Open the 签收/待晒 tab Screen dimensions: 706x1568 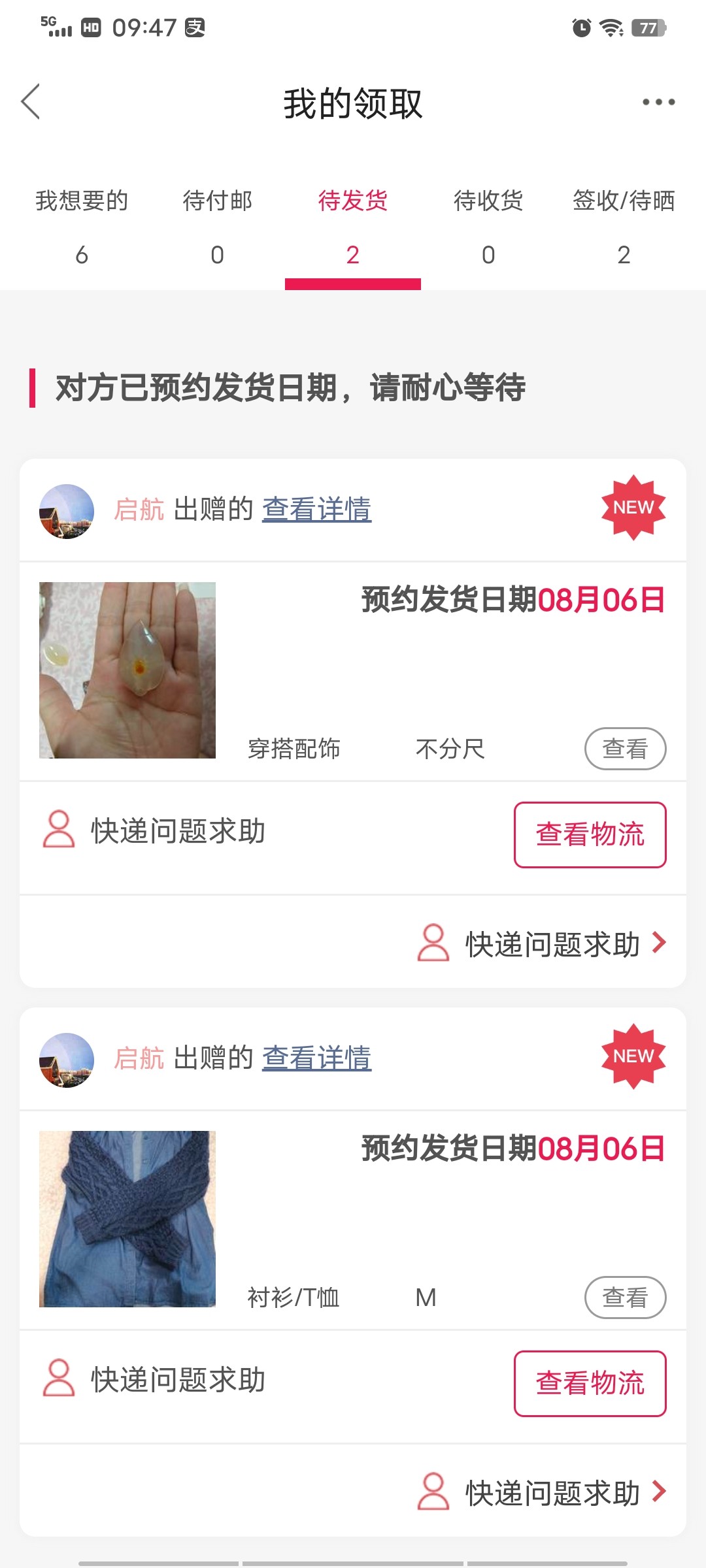(624, 225)
